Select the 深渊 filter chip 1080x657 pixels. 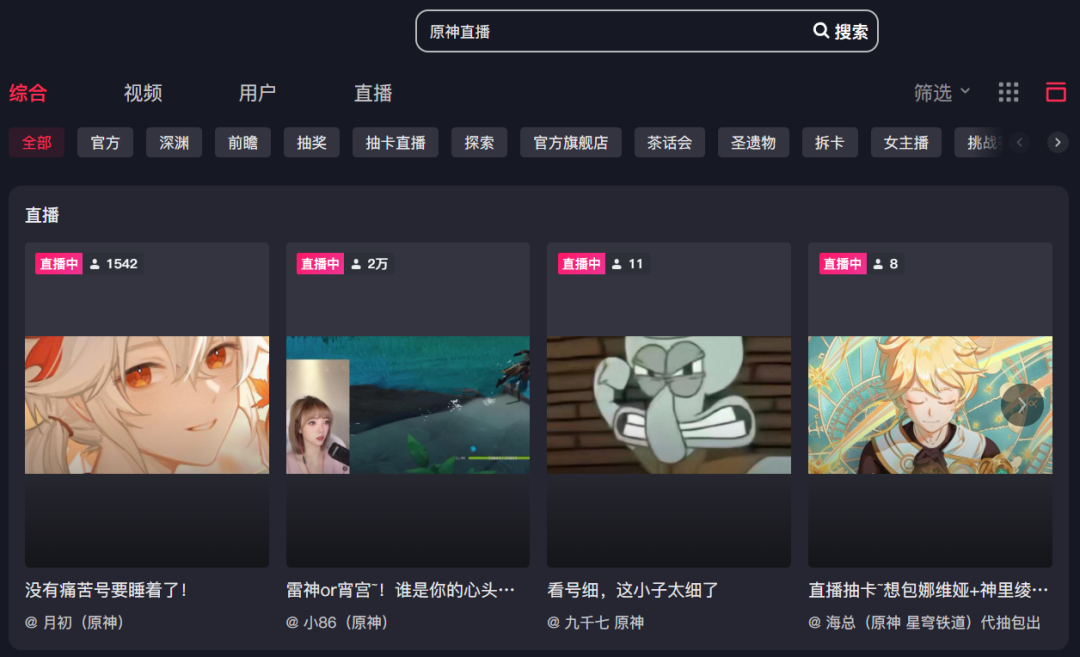pyautogui.click(x=174, y=143)
